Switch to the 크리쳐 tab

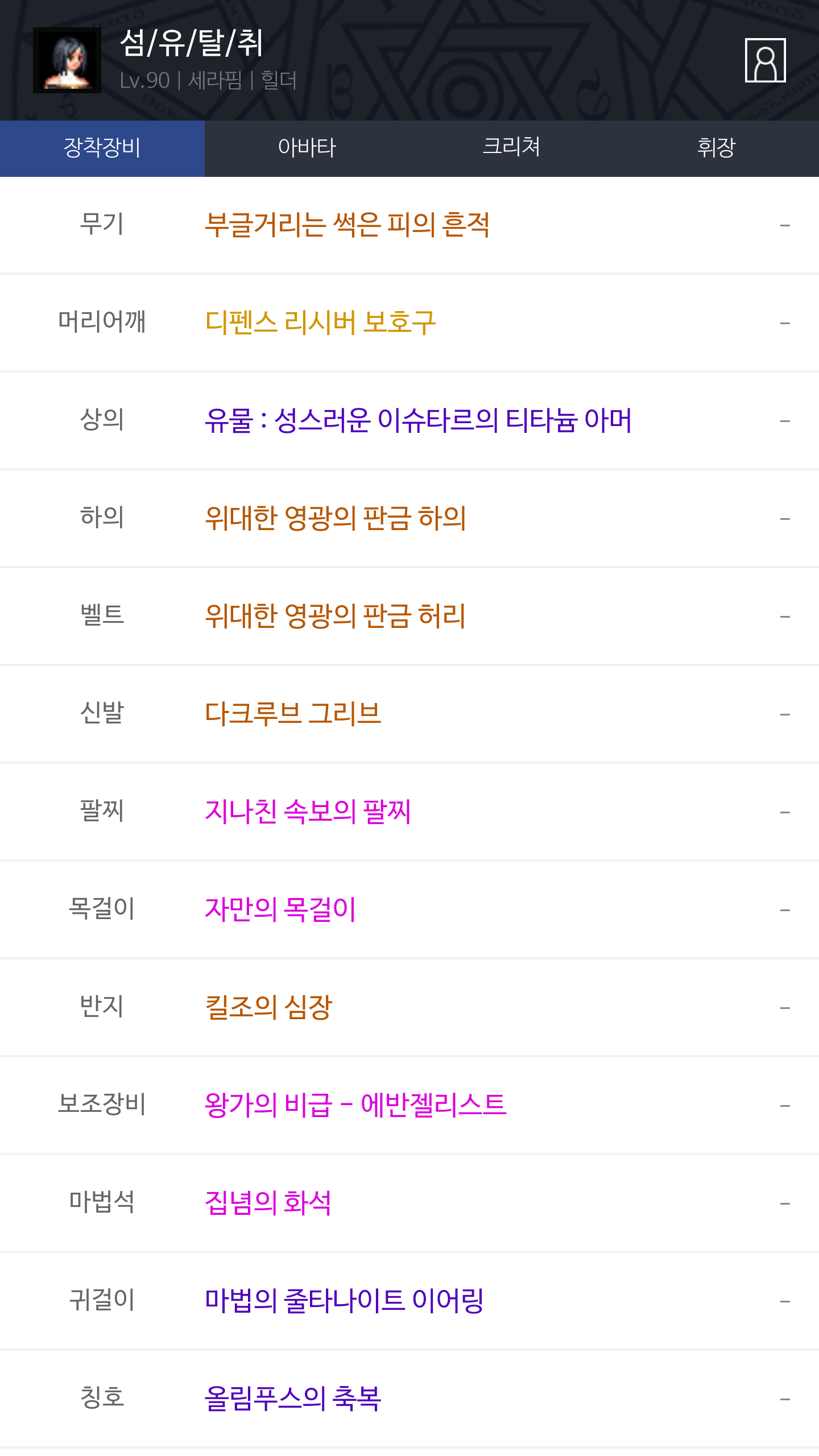tap(512, 148)
